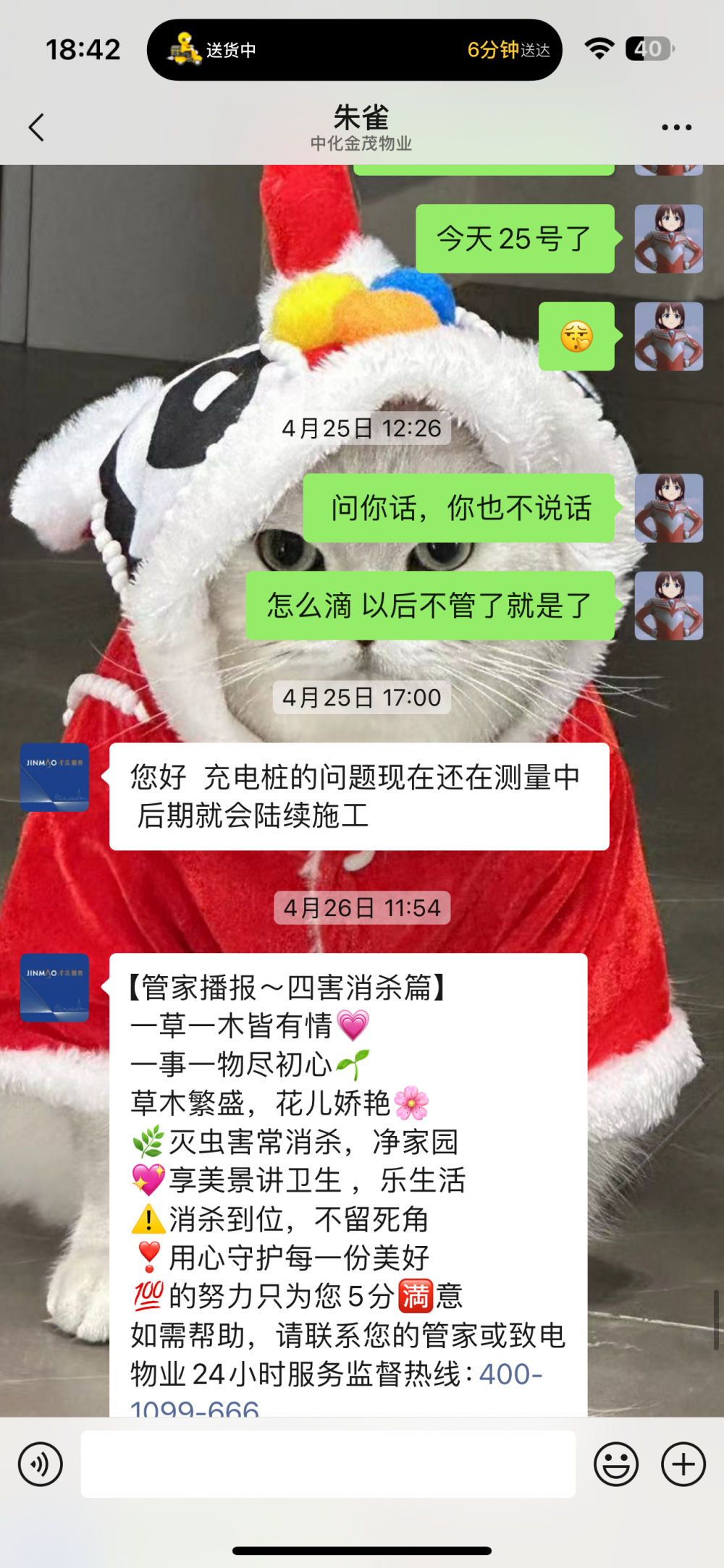Open the plus attachments menu
Image resolution: width=724 pixels, height=1568 pixels.
click(683, 1465)
